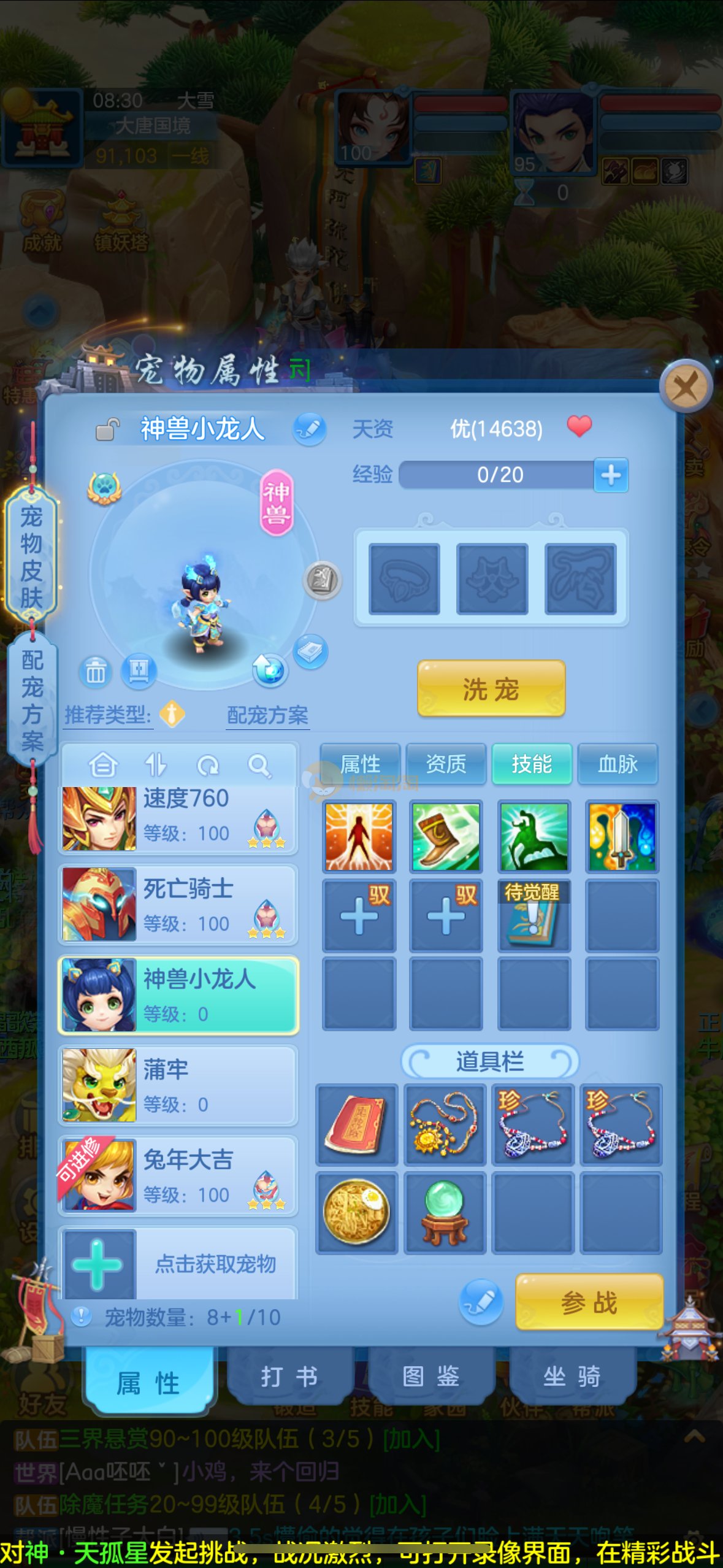Search pets with the magnifier icon
Viewport: 723px width, 1568px height.
(259, 765)
